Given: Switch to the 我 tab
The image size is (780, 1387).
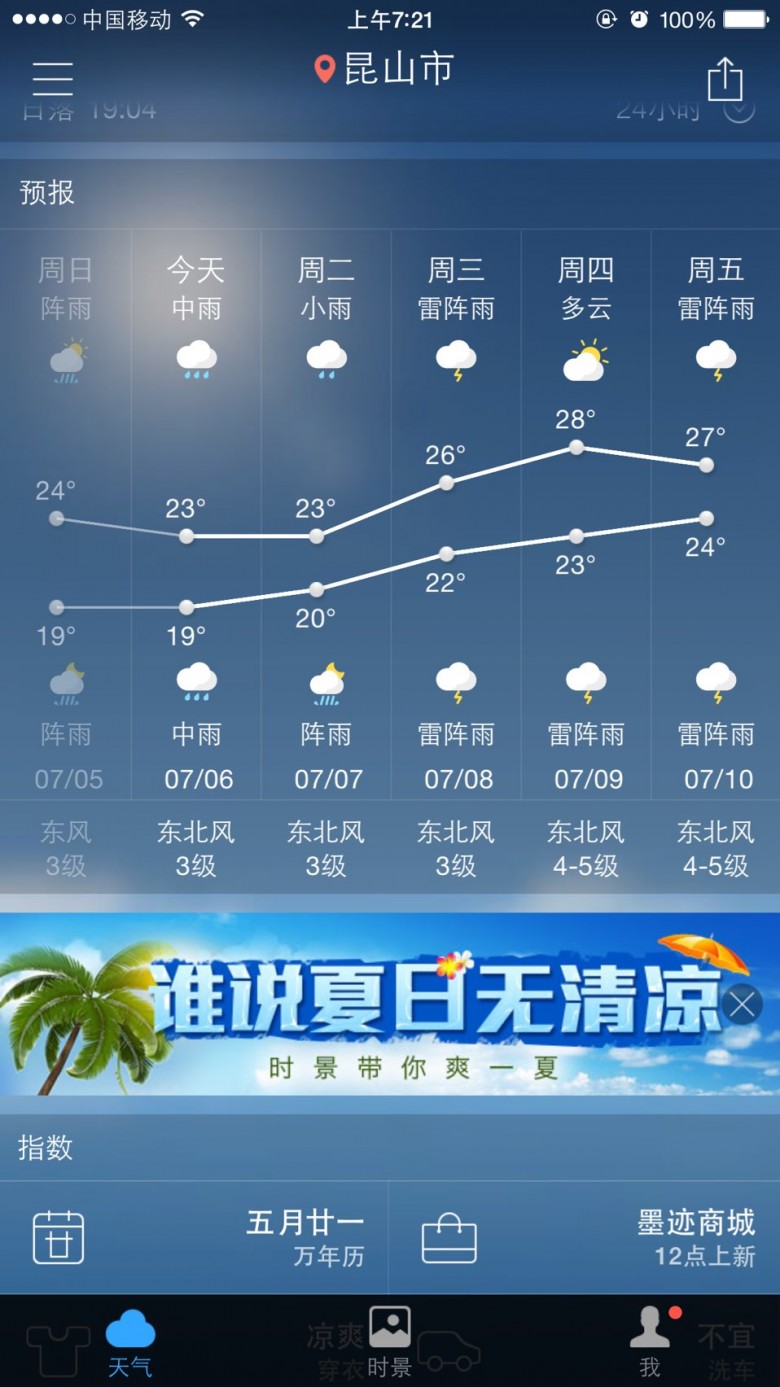Looking at the screenshot, I should pyautogui.click(x=651, y=1342).
